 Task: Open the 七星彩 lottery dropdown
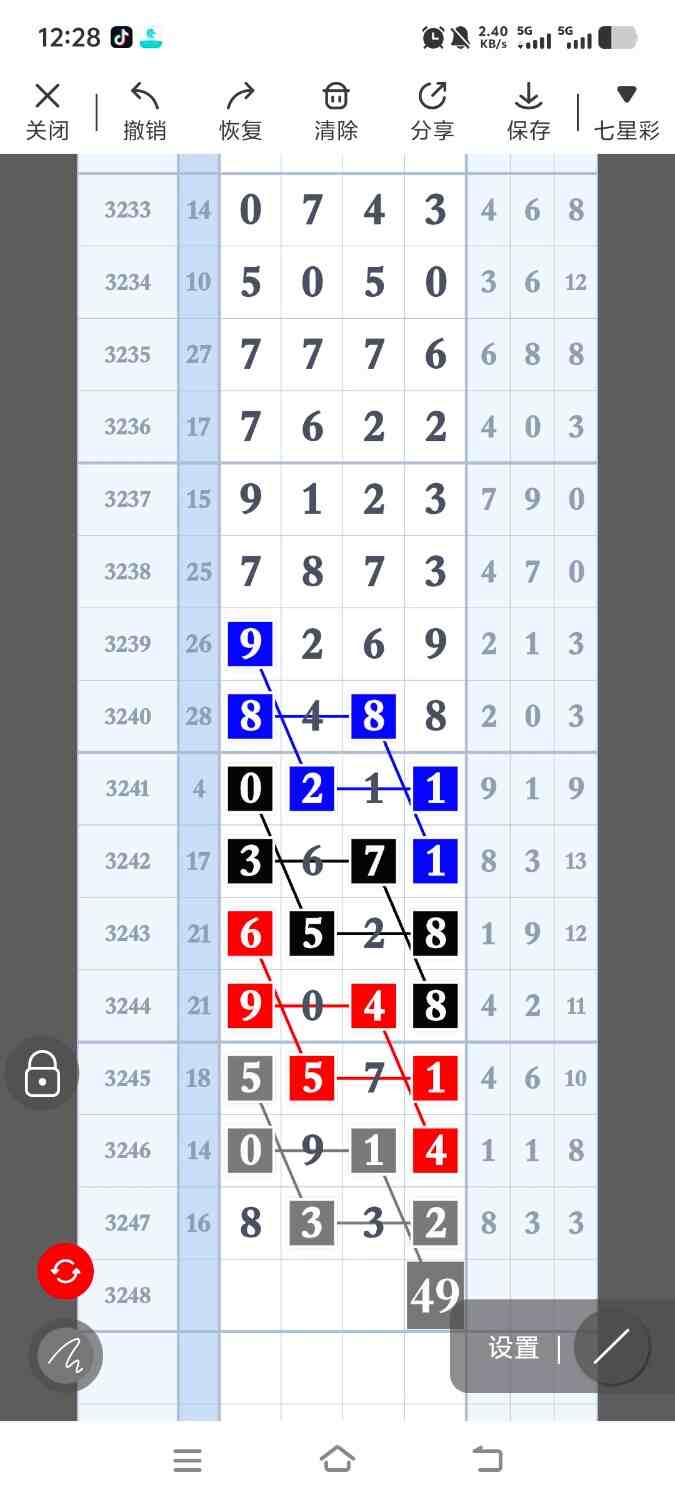627,110
